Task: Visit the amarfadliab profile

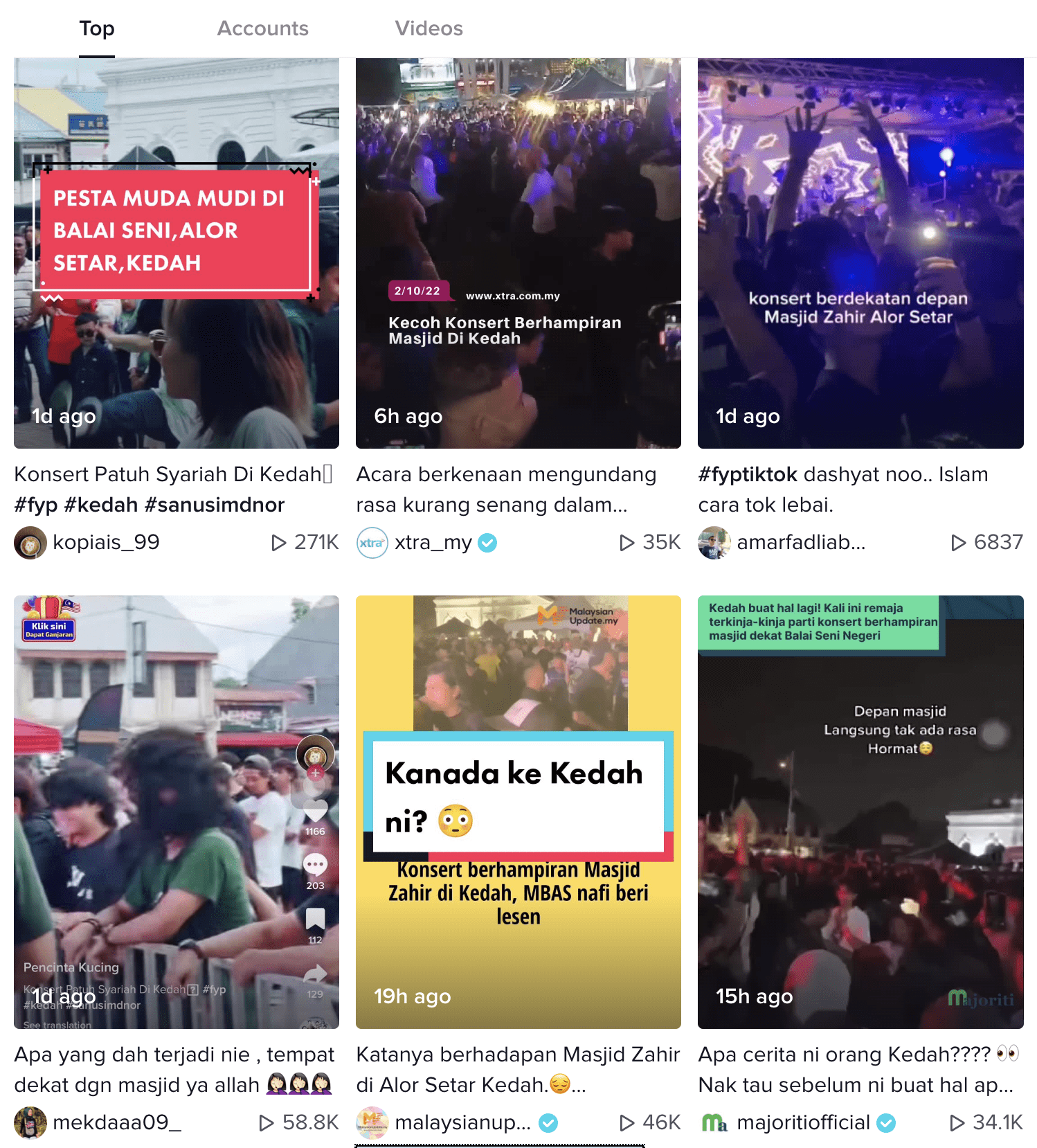Action: pyautogui.click(x=800, y=542)
